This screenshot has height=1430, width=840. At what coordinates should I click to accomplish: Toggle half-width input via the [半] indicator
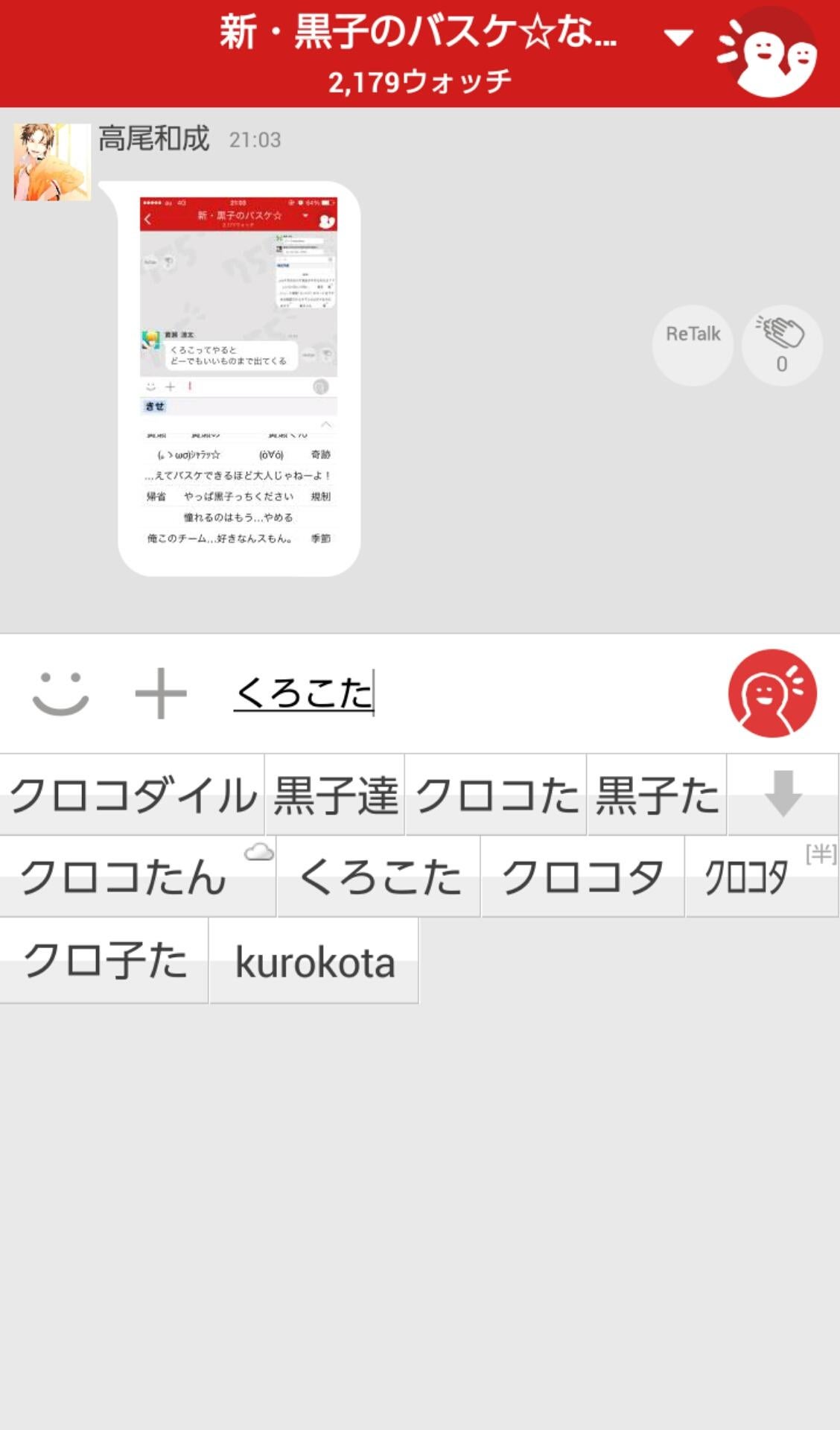[x=815, y=854]
